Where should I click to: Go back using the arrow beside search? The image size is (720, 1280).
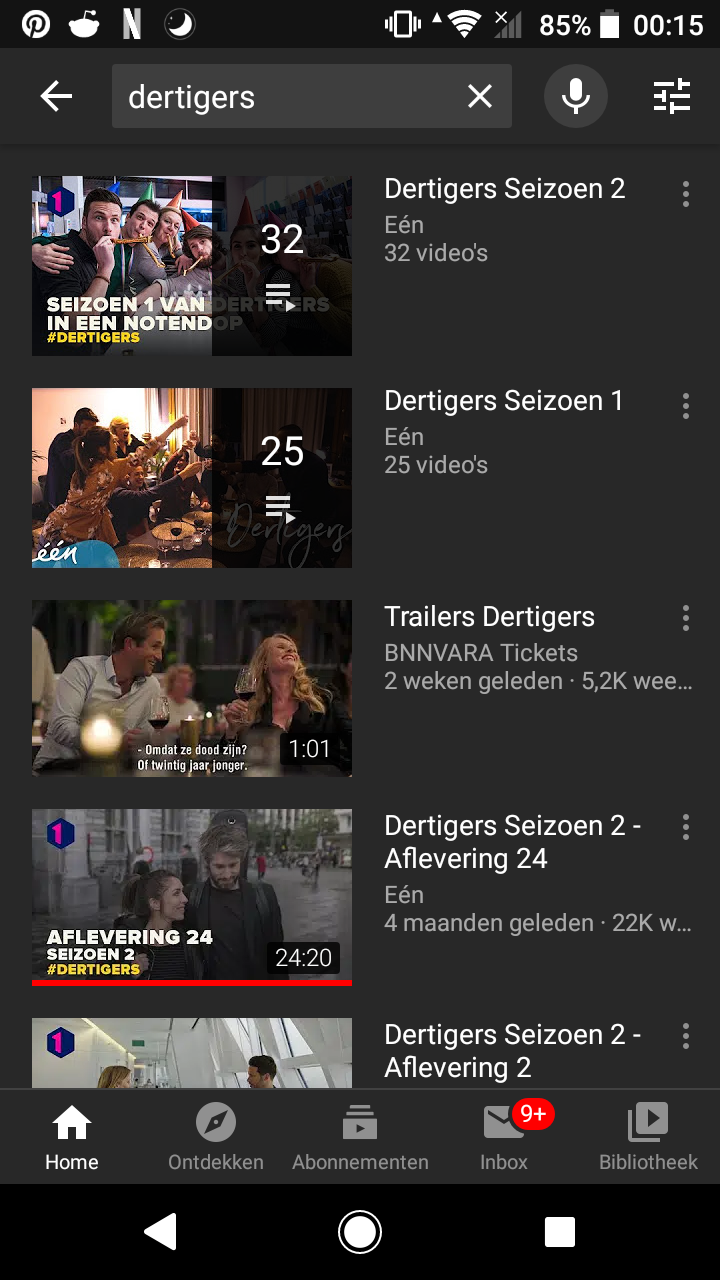56,97
